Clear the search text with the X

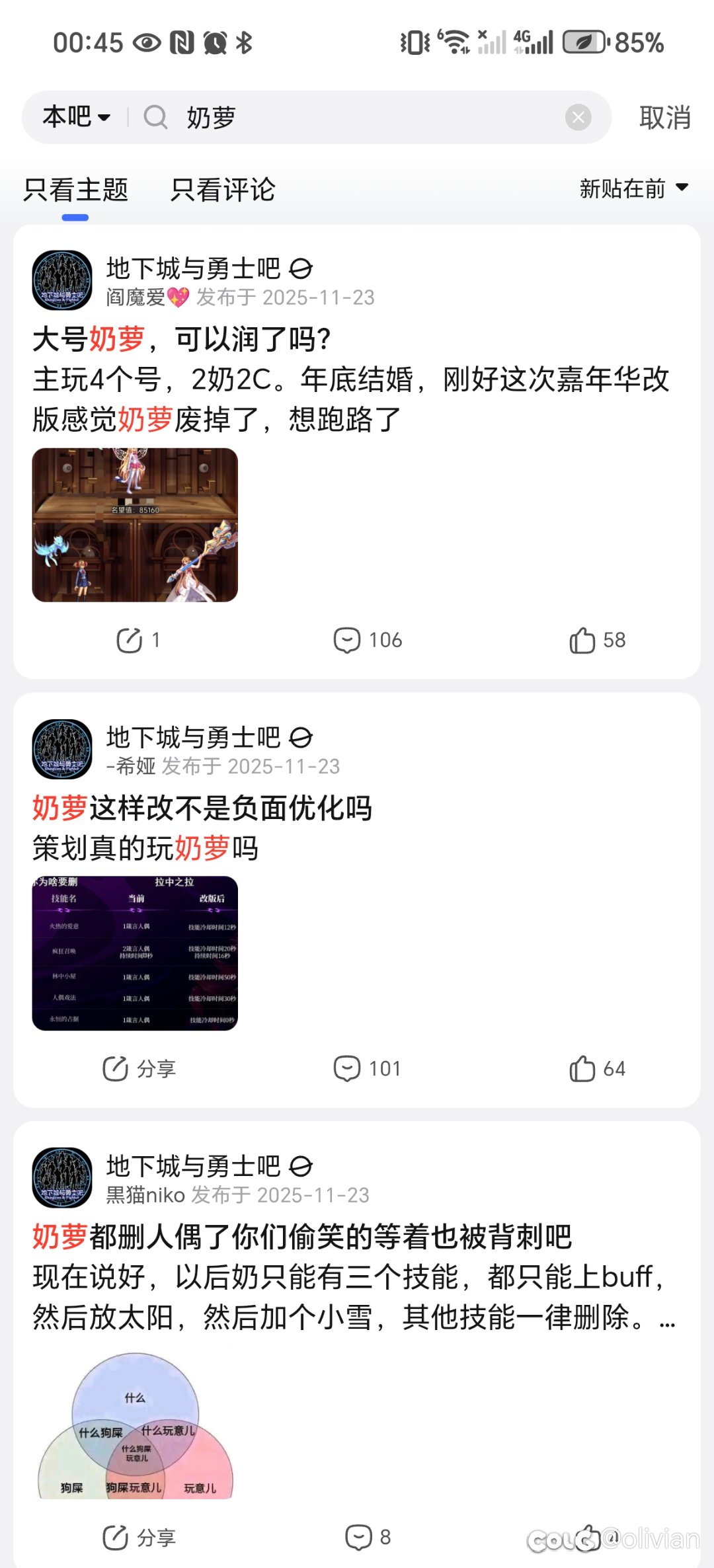[x=578, y=118]
